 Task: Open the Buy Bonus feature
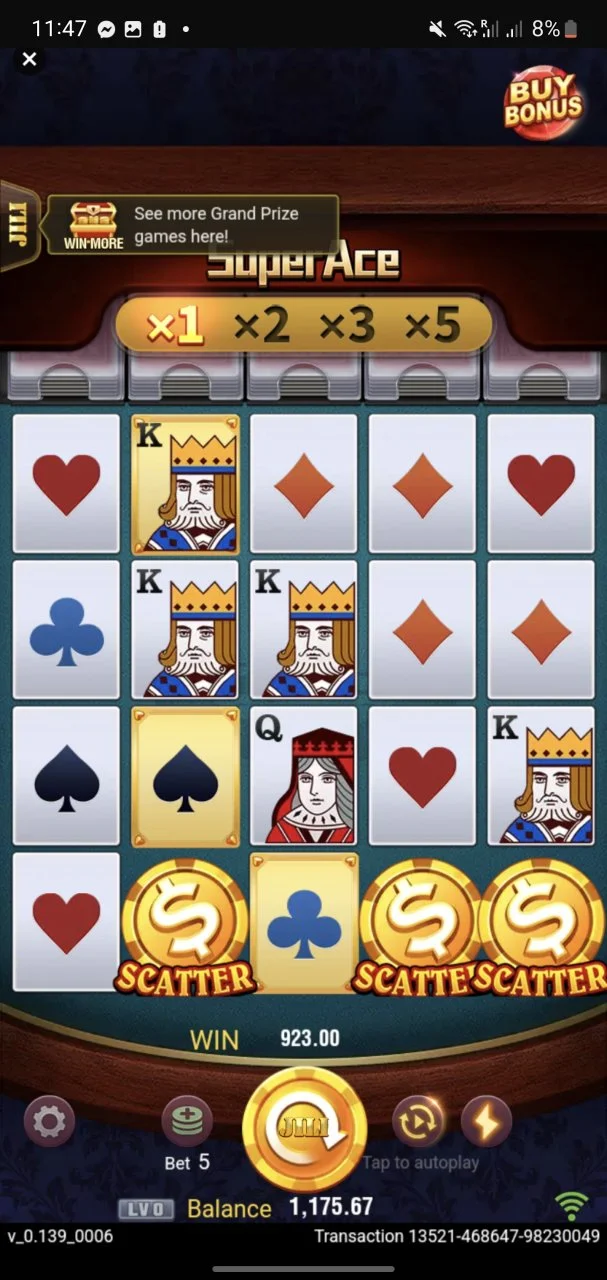point(543,102)
